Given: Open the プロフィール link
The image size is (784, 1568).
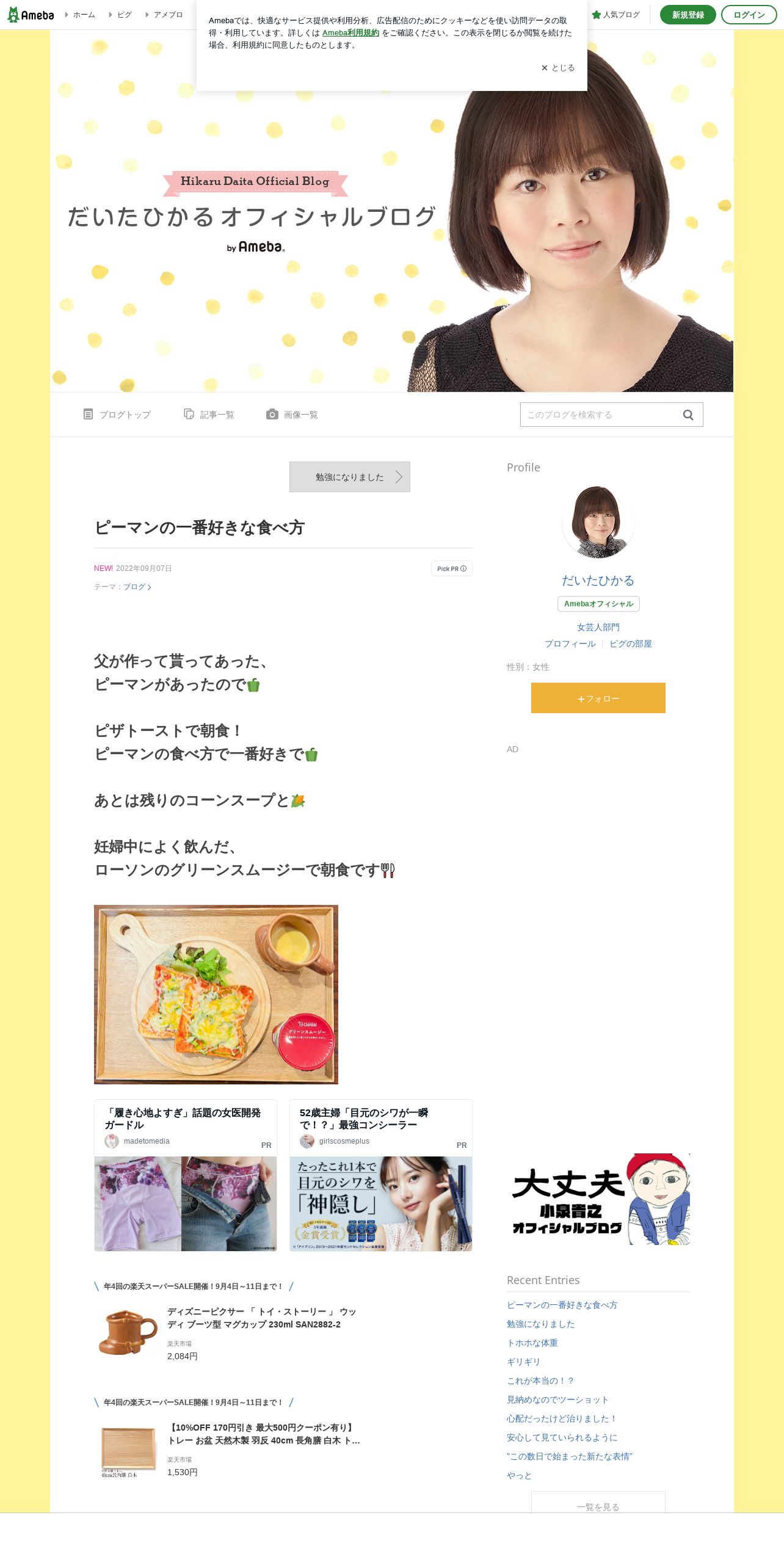Looking at the screenshot, I should tap(570, 644).
